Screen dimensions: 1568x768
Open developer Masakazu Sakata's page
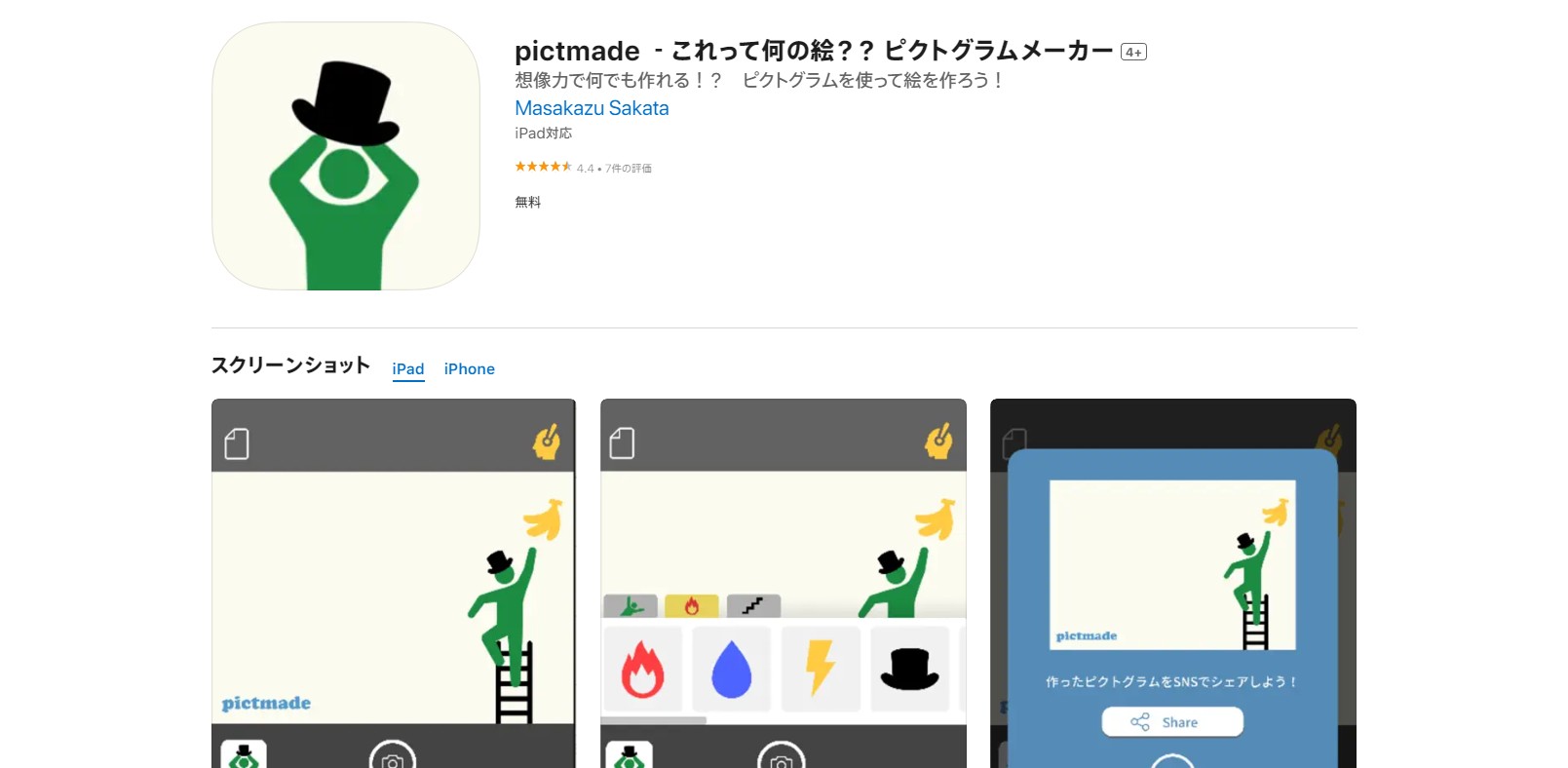(x=592, y=108)
